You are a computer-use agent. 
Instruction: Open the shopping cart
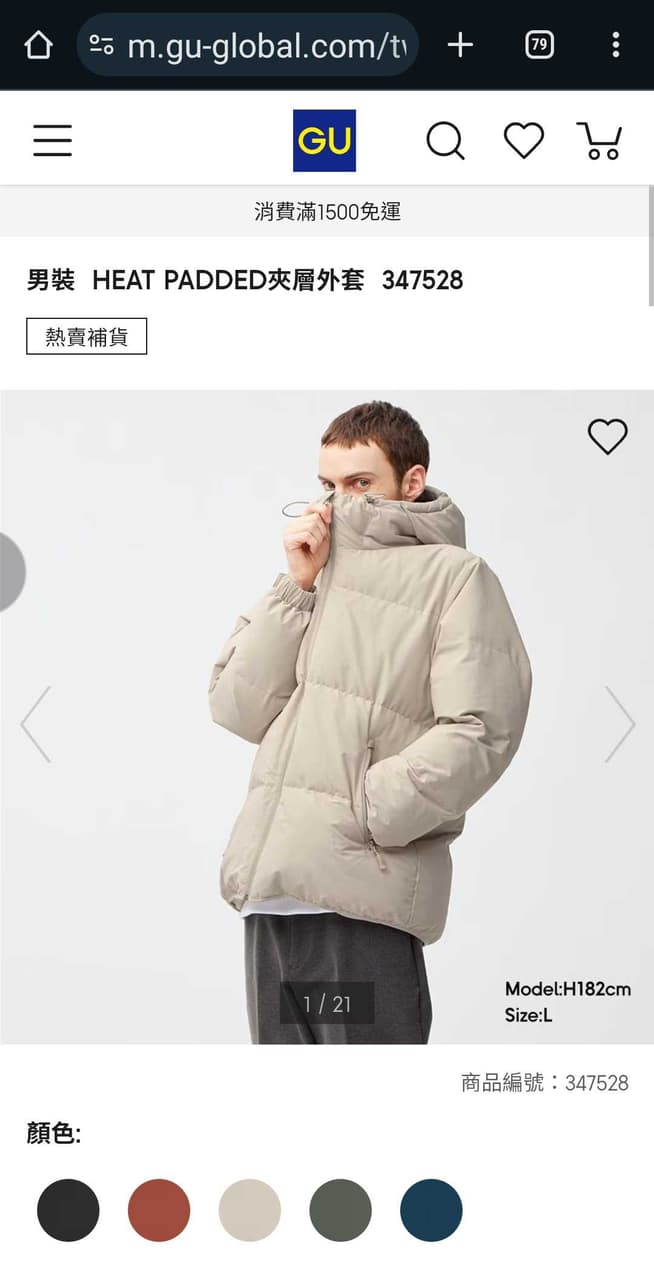(x=599, y=140)
